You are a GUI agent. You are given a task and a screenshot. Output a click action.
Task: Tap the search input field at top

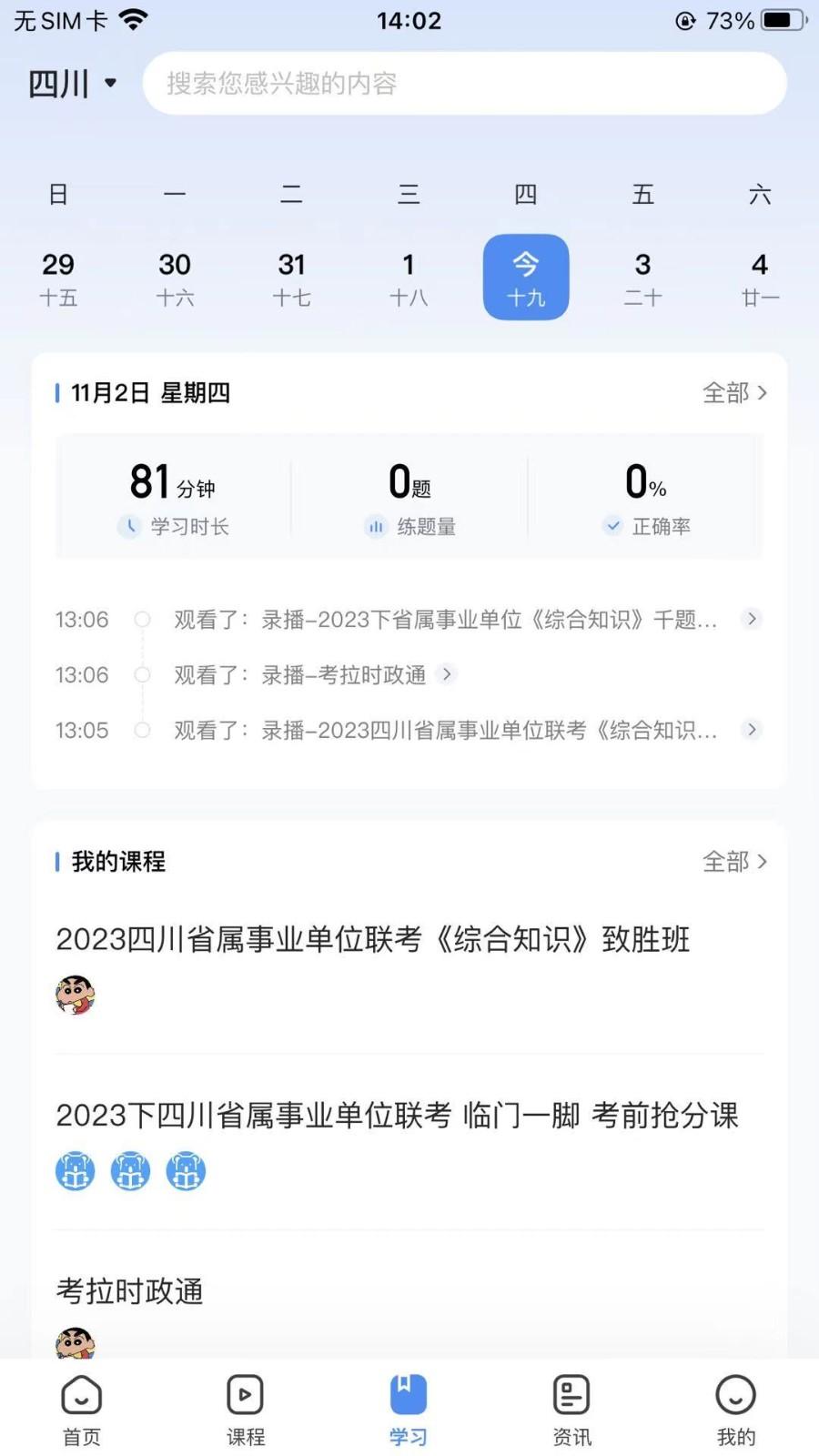465,83
